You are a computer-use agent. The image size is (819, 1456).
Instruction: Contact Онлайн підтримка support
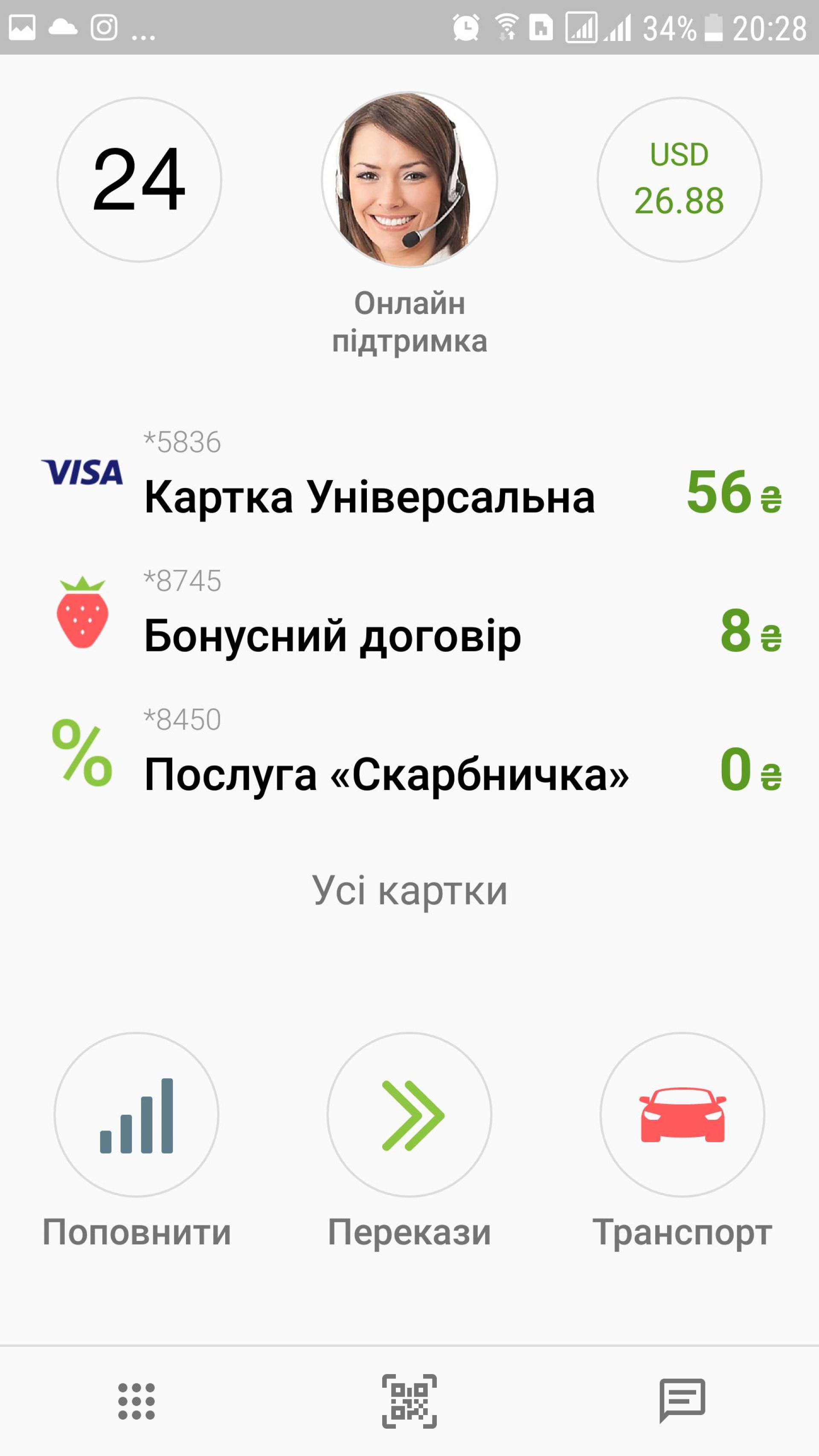point(409,180)
